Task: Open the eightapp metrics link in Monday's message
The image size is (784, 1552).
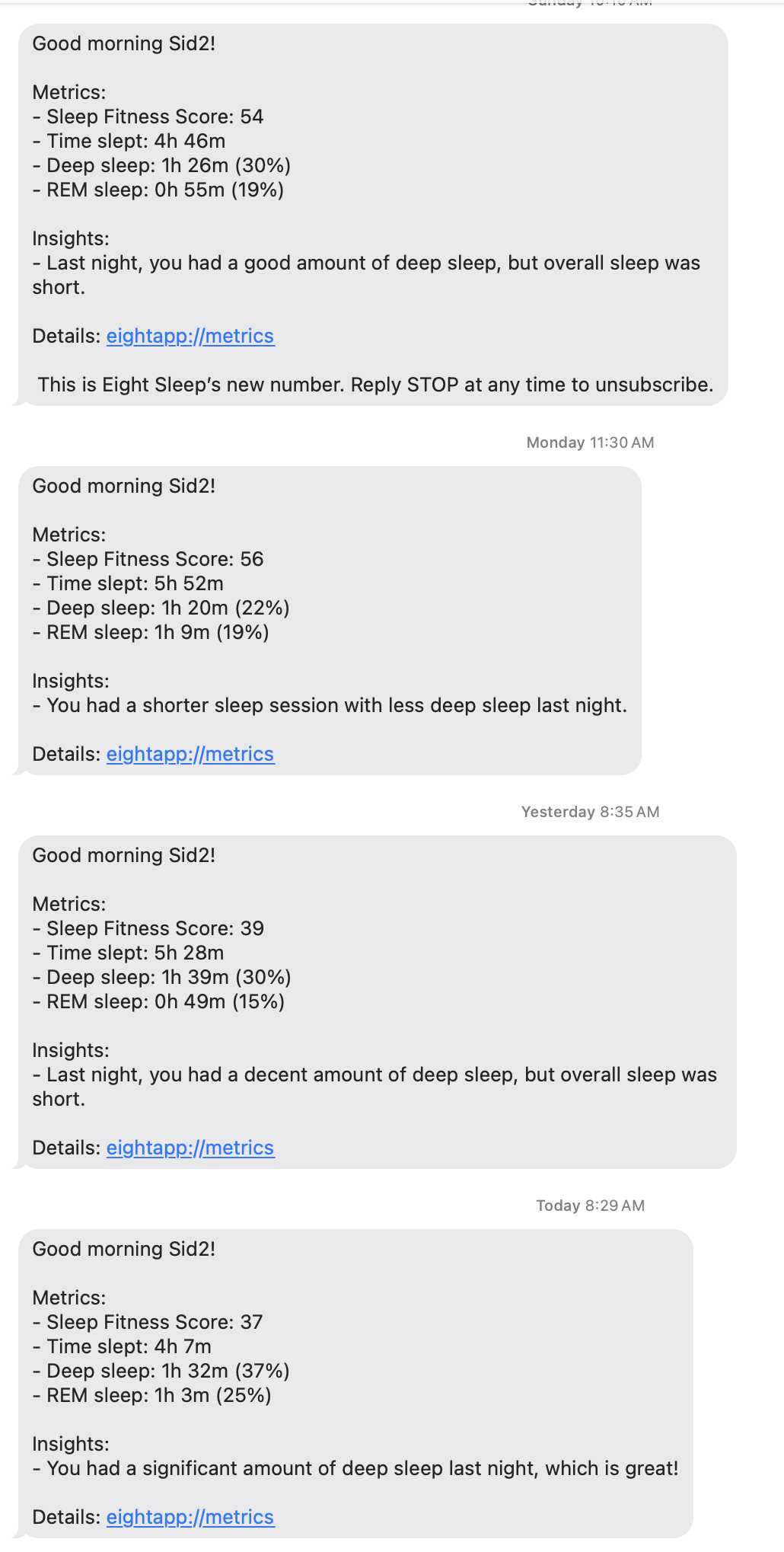Action: tap(190, 754)
